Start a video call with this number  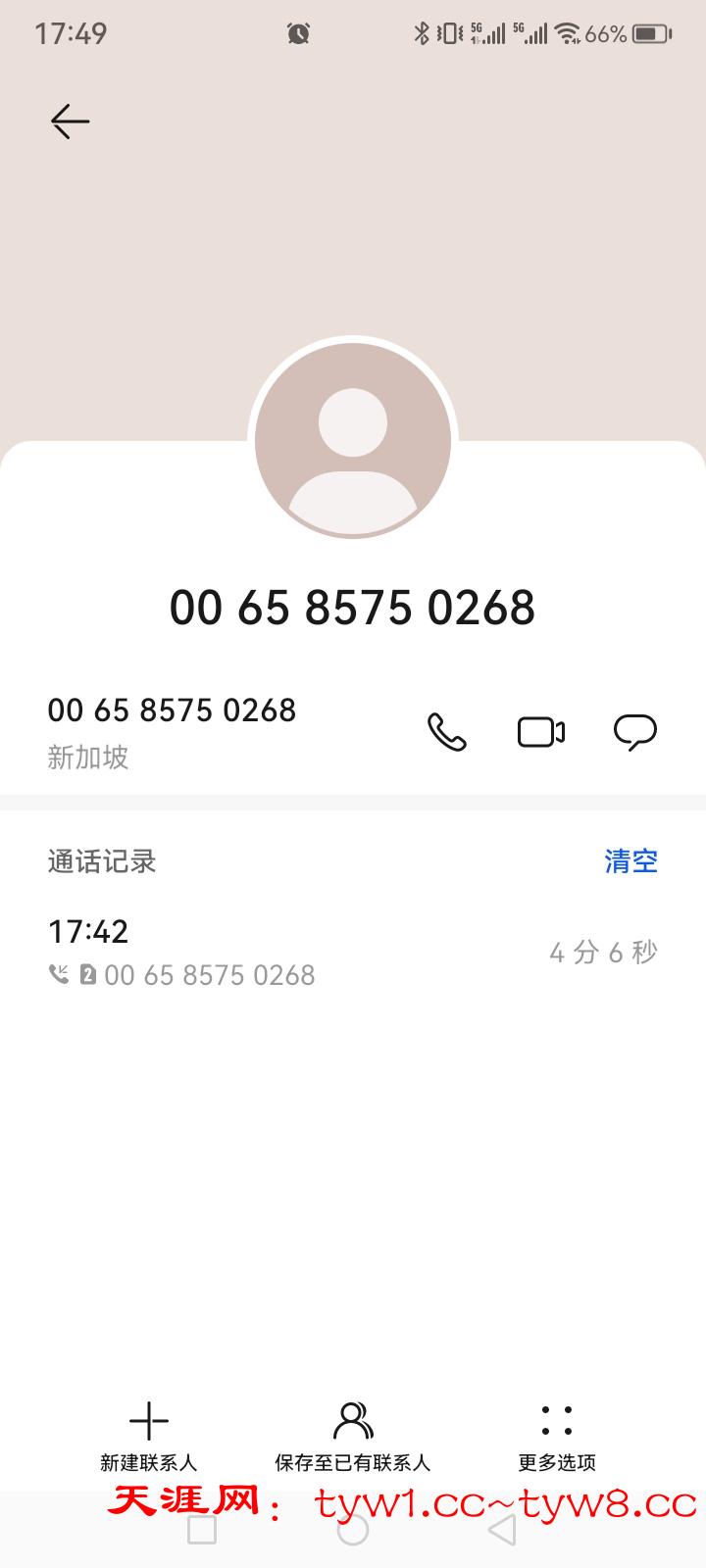[541, 732]
